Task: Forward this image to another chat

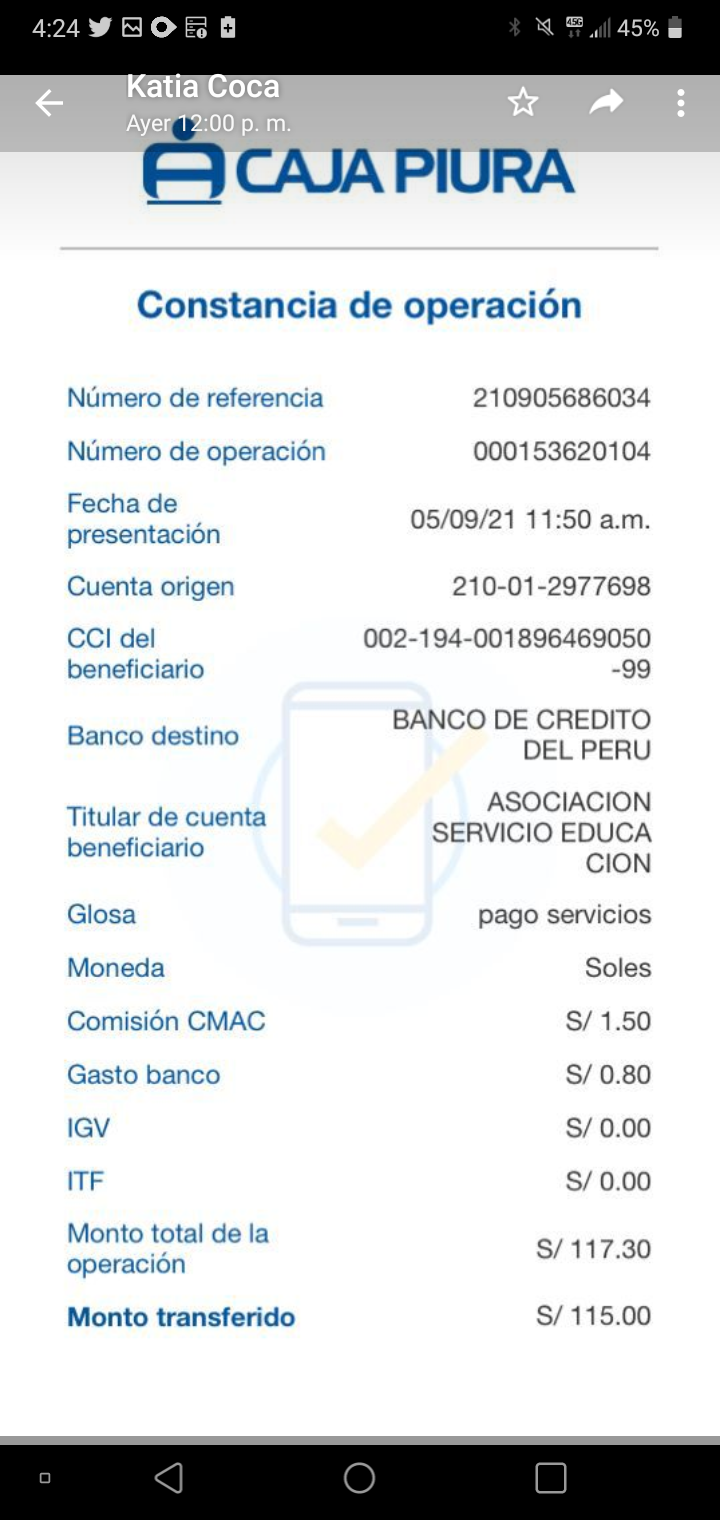Action: pyautogui.click(x=606, y=102)
